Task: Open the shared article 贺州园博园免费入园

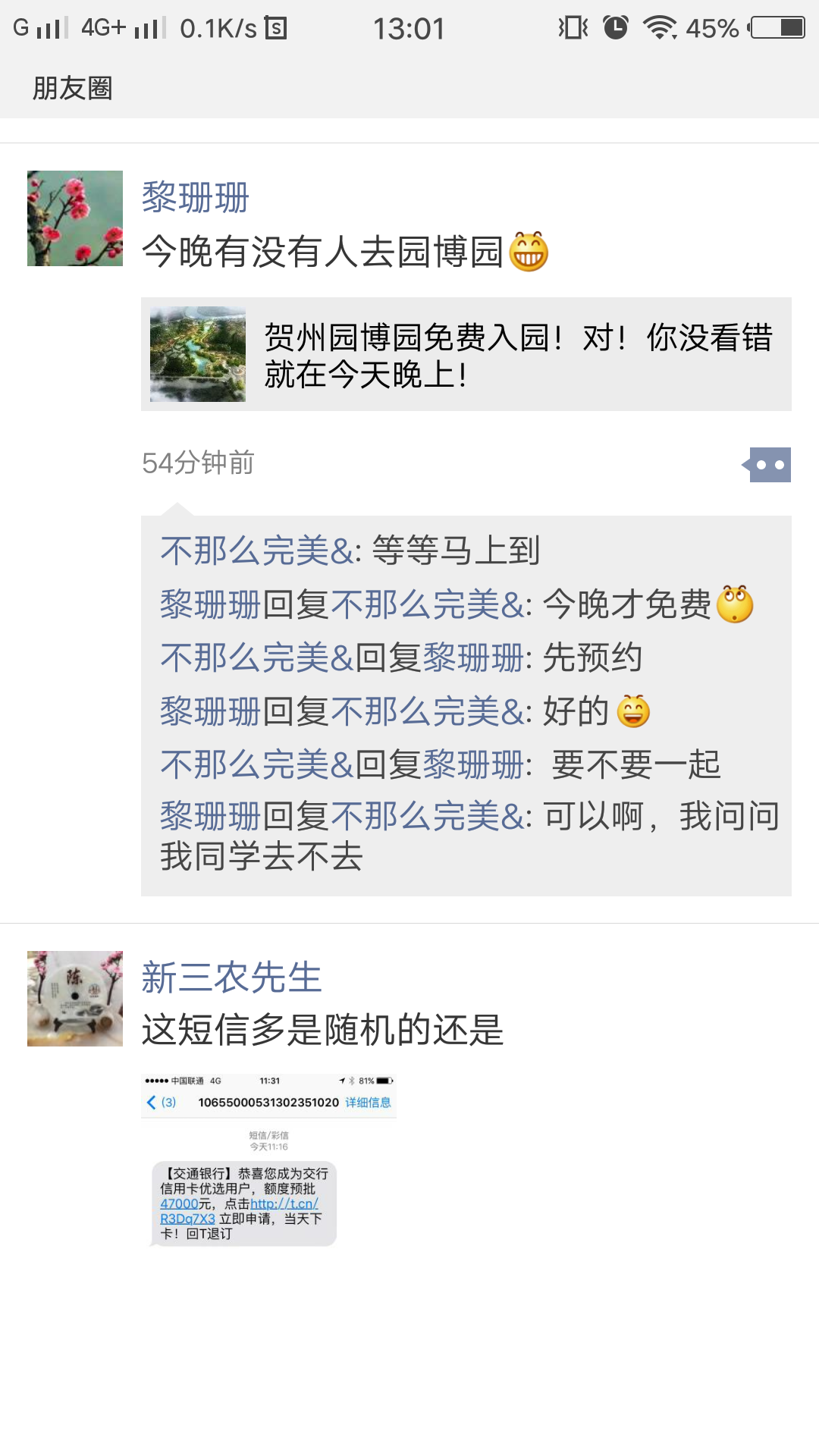Action: click(466, 354)
